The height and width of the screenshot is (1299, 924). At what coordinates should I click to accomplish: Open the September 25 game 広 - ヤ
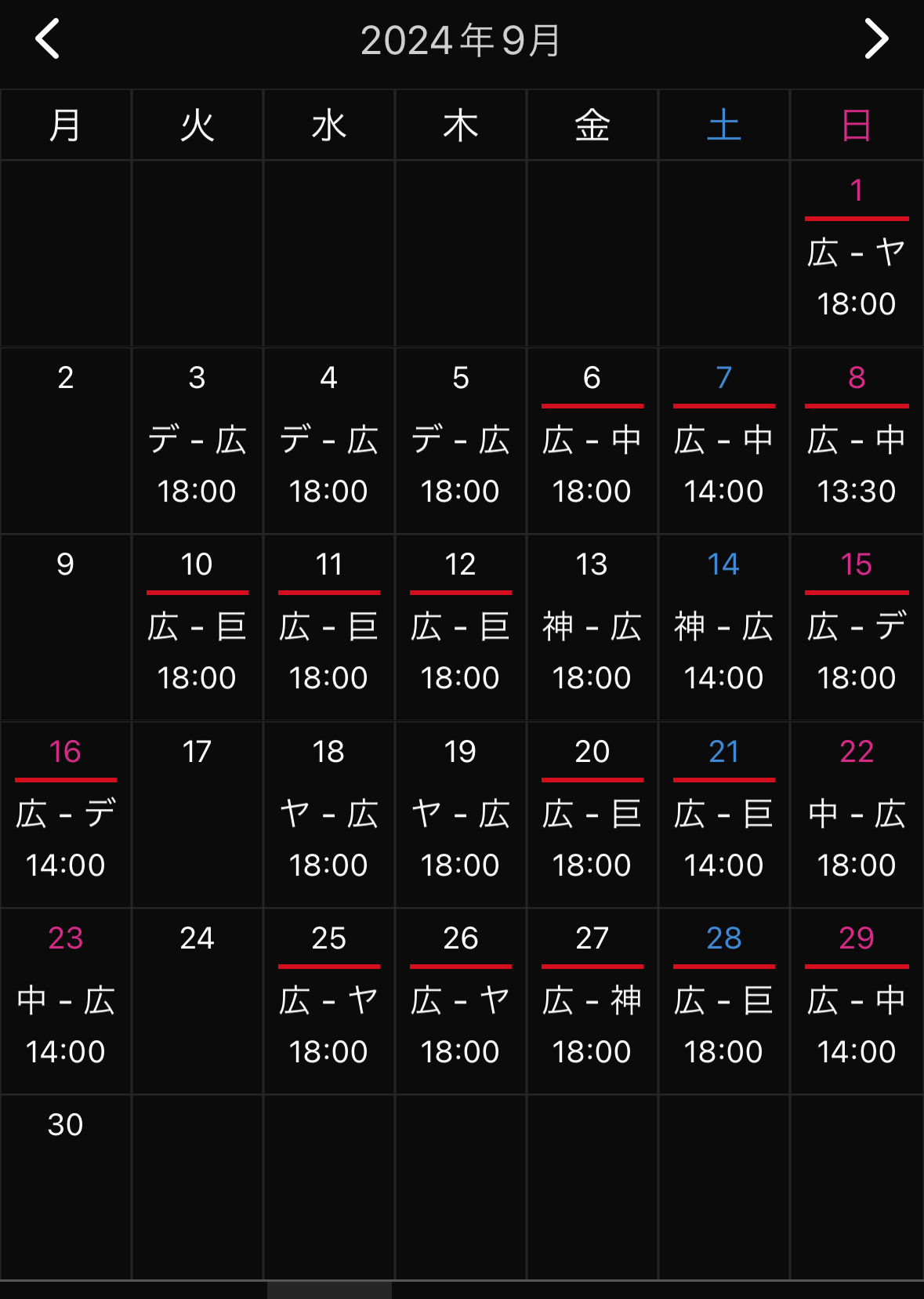coord(329,1002)
